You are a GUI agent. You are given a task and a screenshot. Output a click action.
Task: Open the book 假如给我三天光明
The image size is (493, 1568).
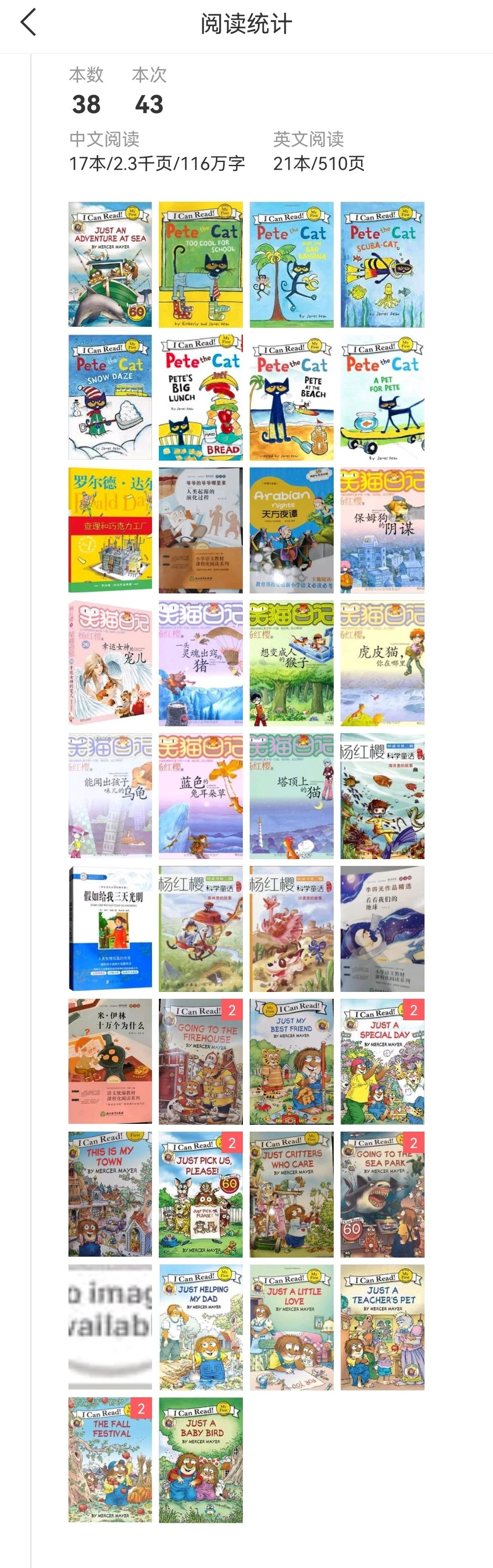click(110, 928)
